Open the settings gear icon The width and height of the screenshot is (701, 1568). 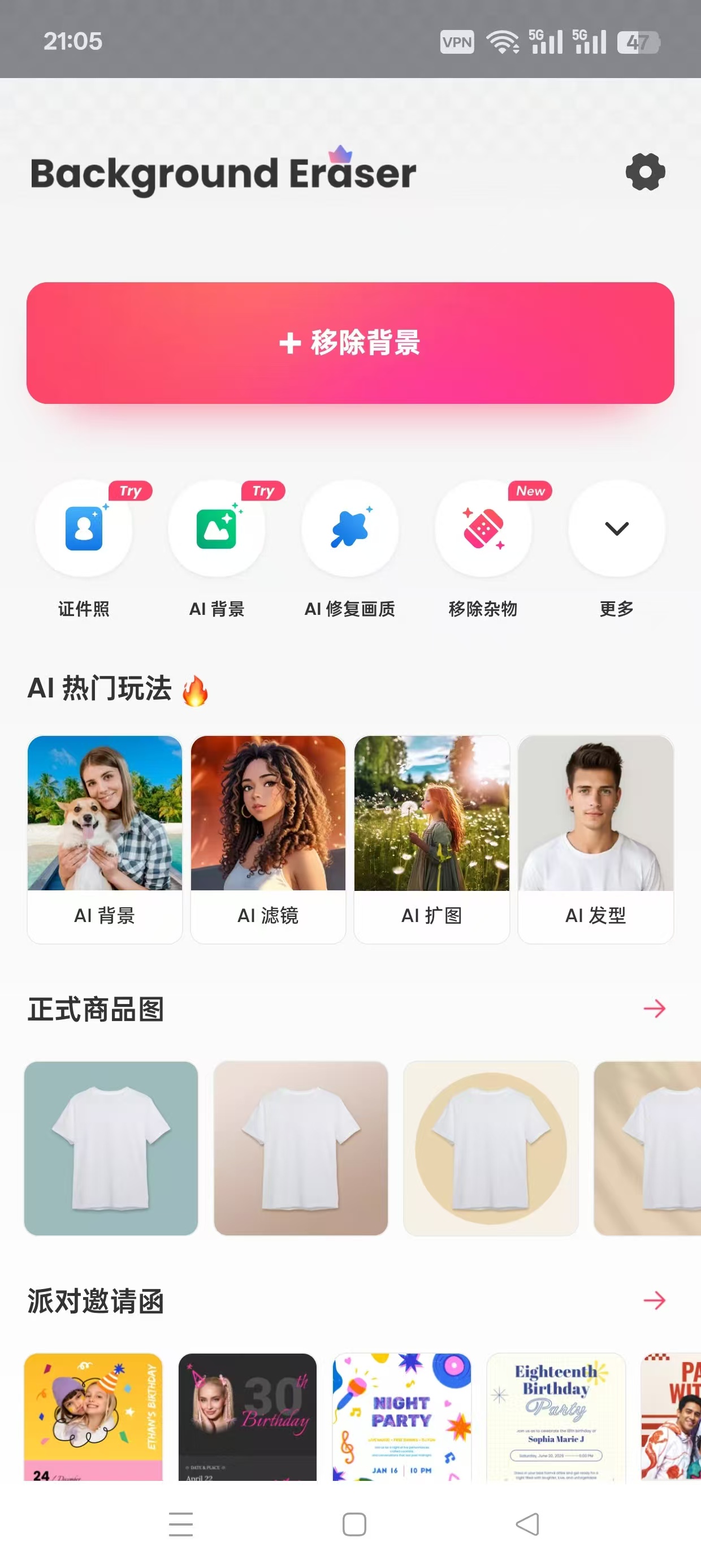(645, 173)
